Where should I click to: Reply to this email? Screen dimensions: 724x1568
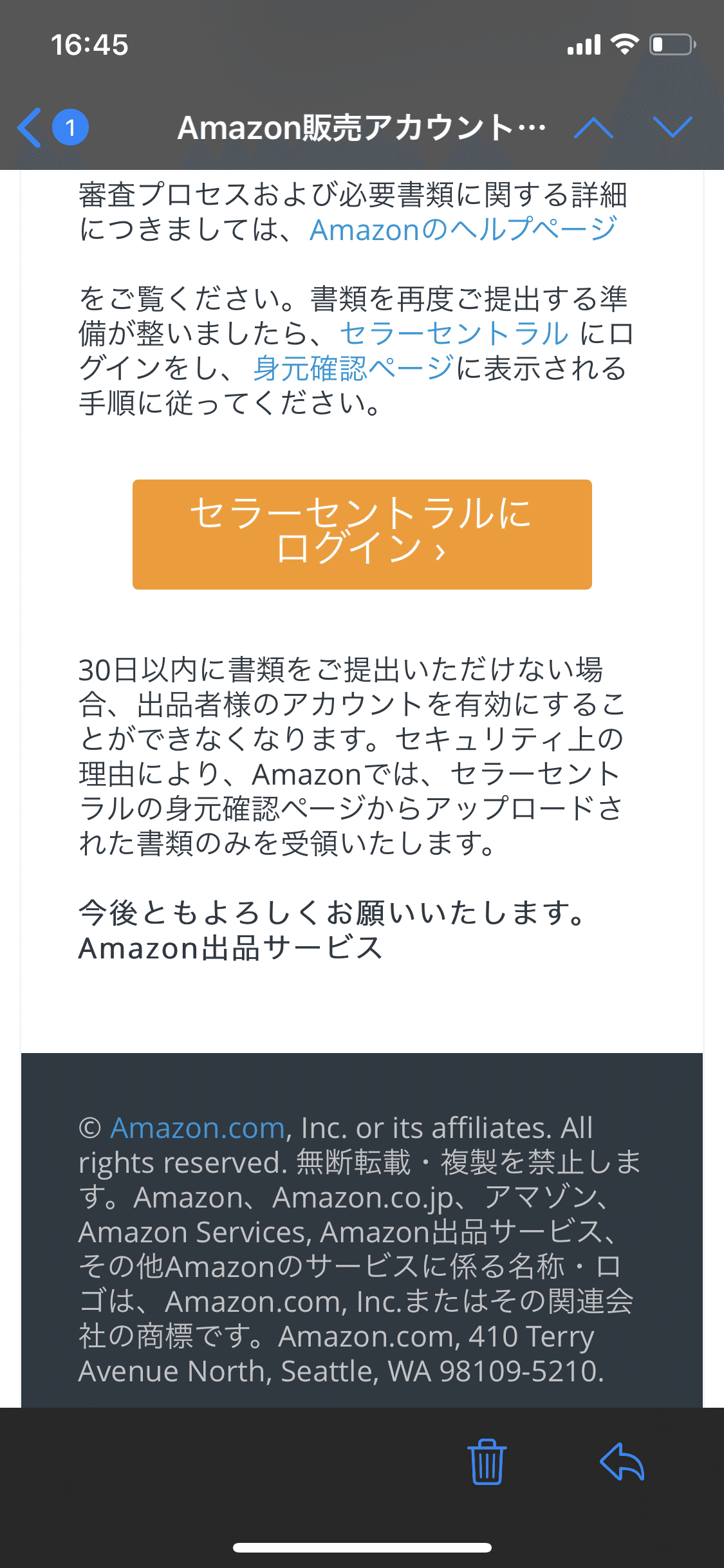coord(622,1461)
